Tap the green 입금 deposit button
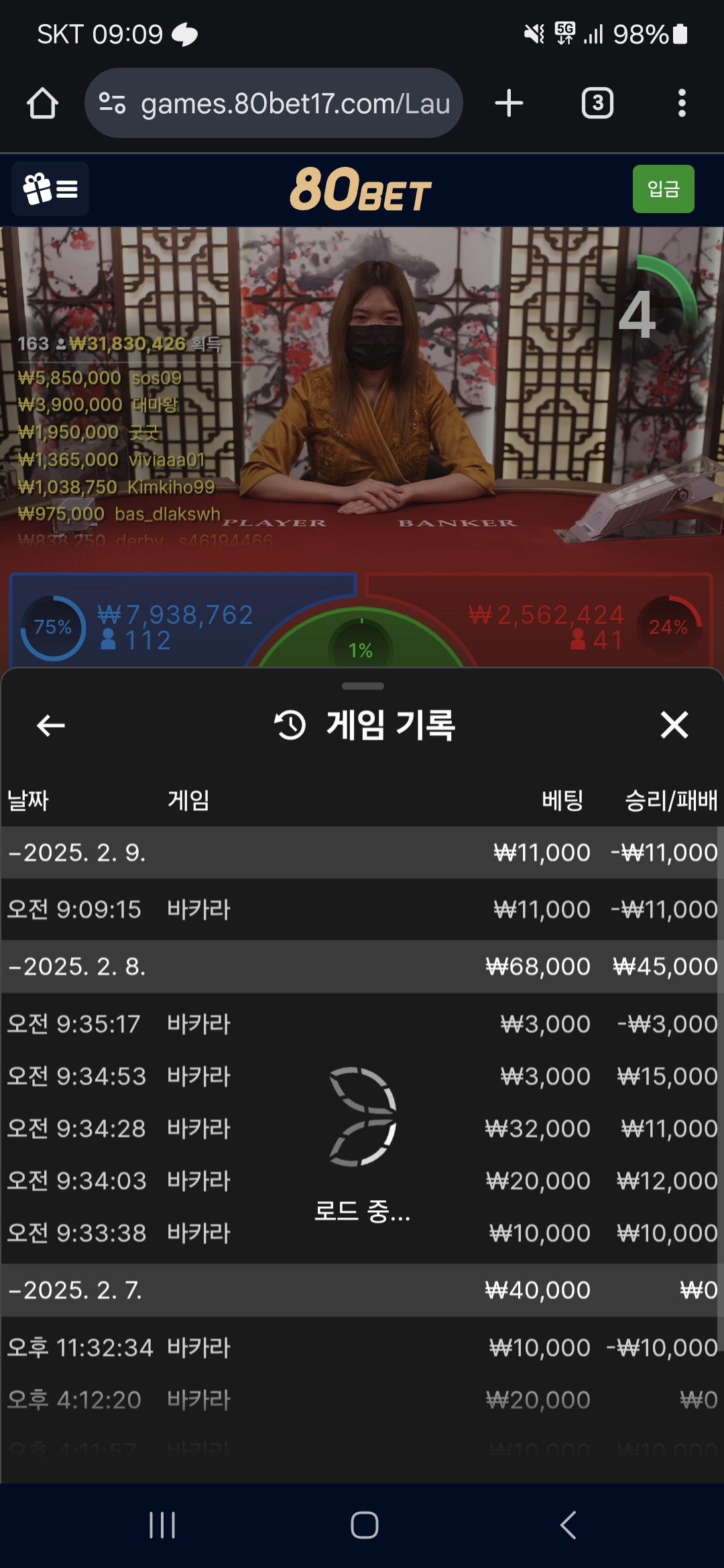This screenshot has height=1568, width=724. [x=663, y=189]
